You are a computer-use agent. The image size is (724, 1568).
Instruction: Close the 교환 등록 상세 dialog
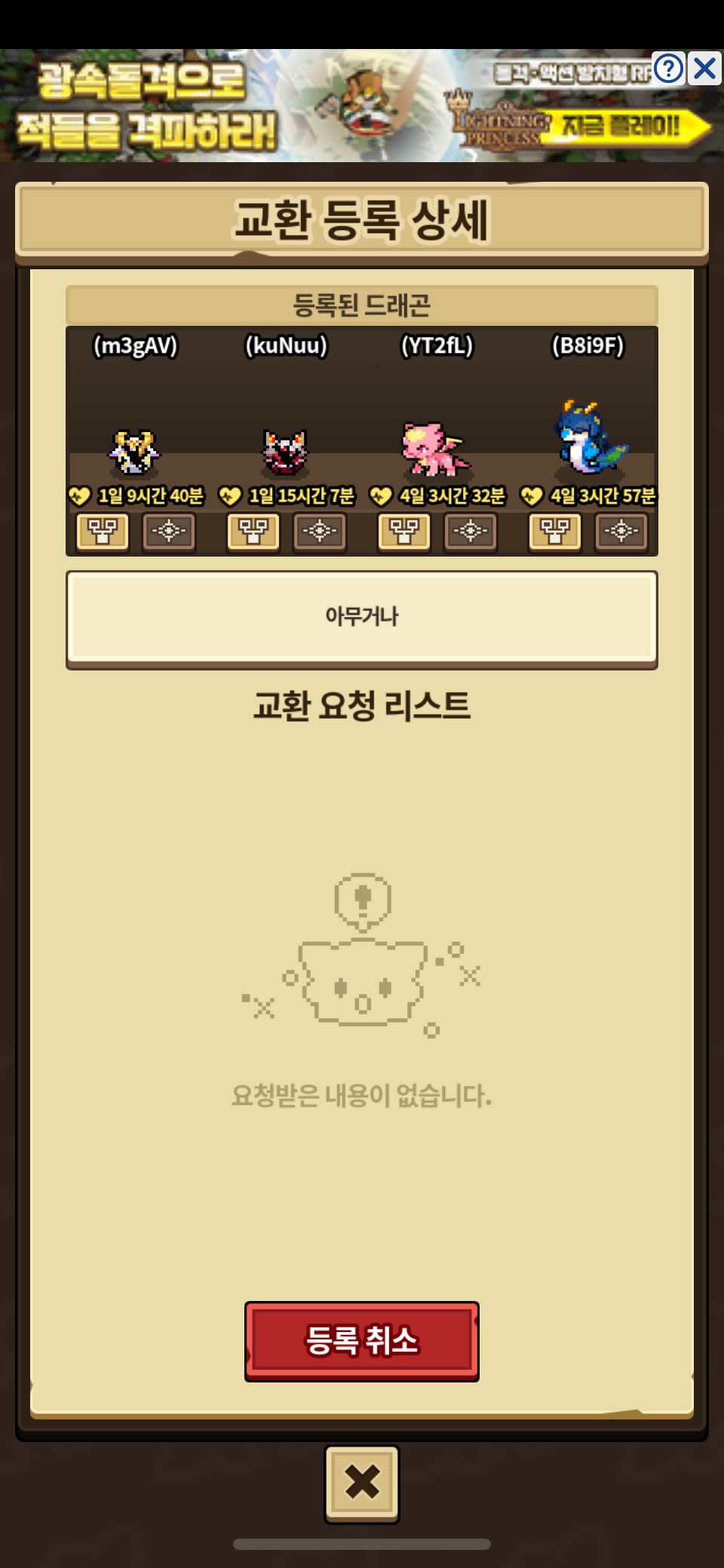coord(362,1483)
